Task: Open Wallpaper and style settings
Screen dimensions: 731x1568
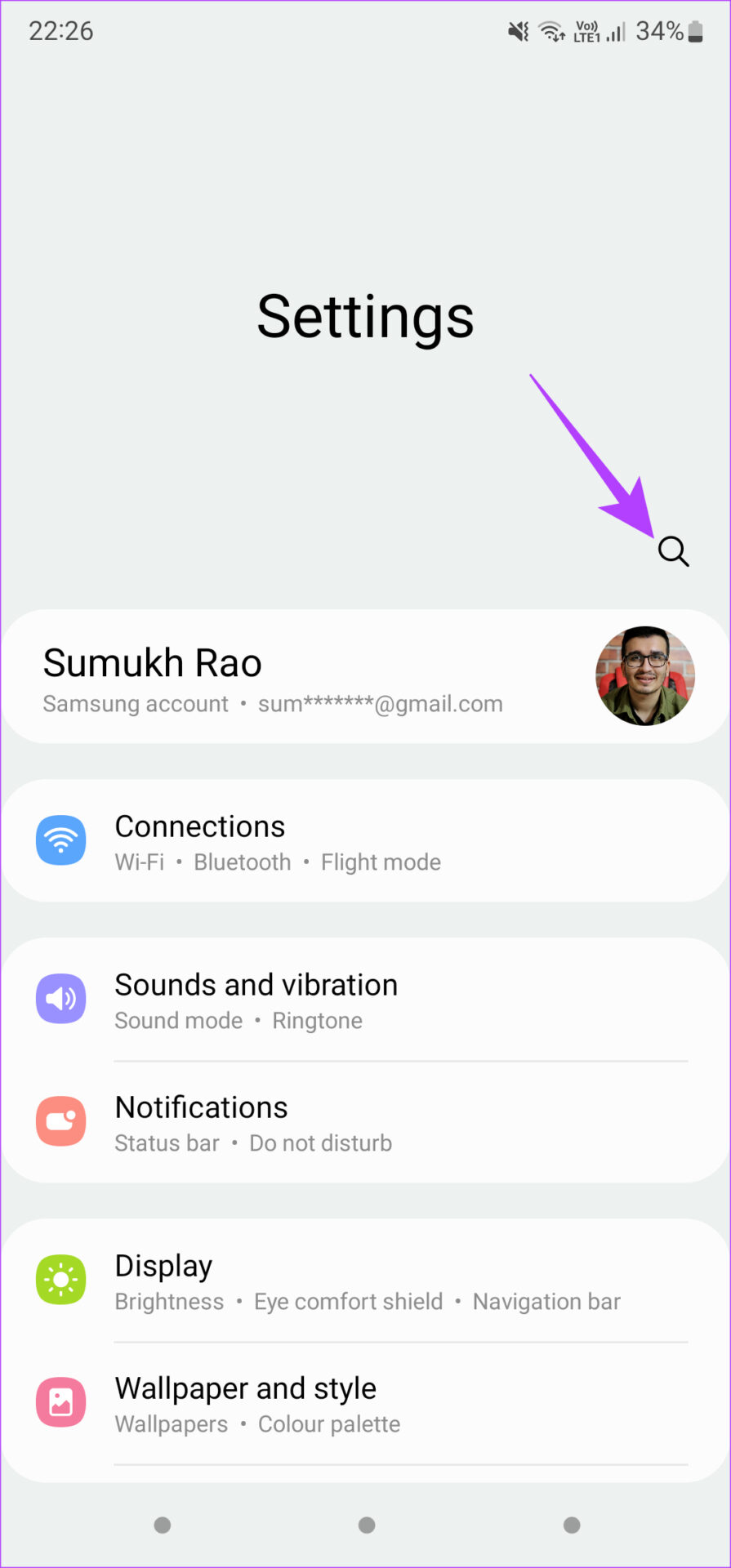Action: point(327,1403)
